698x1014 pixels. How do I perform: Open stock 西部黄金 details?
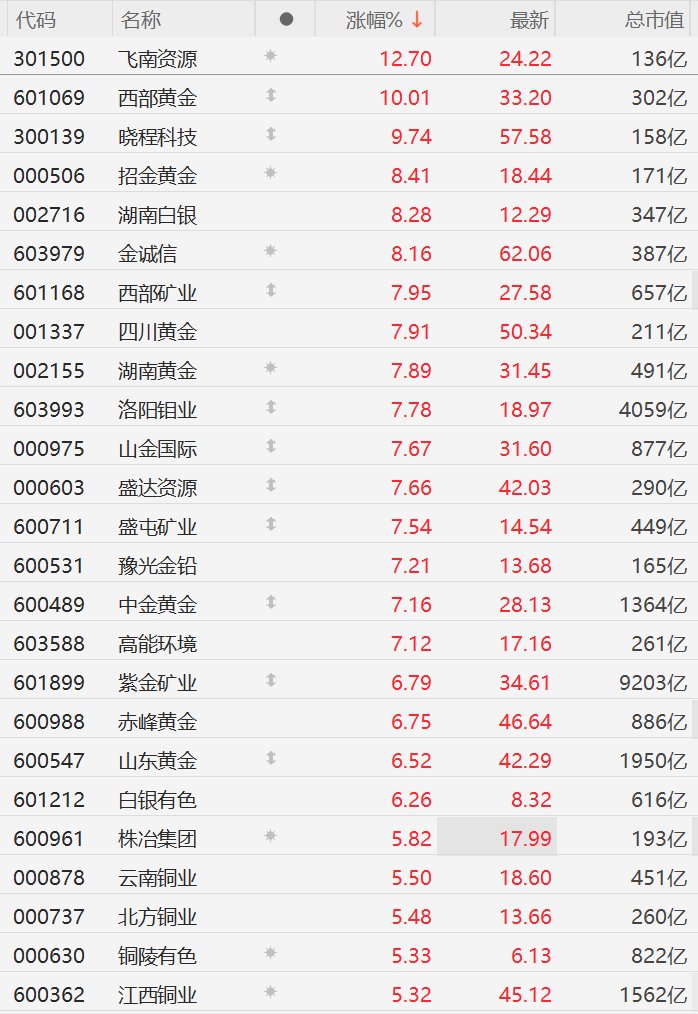157,98
